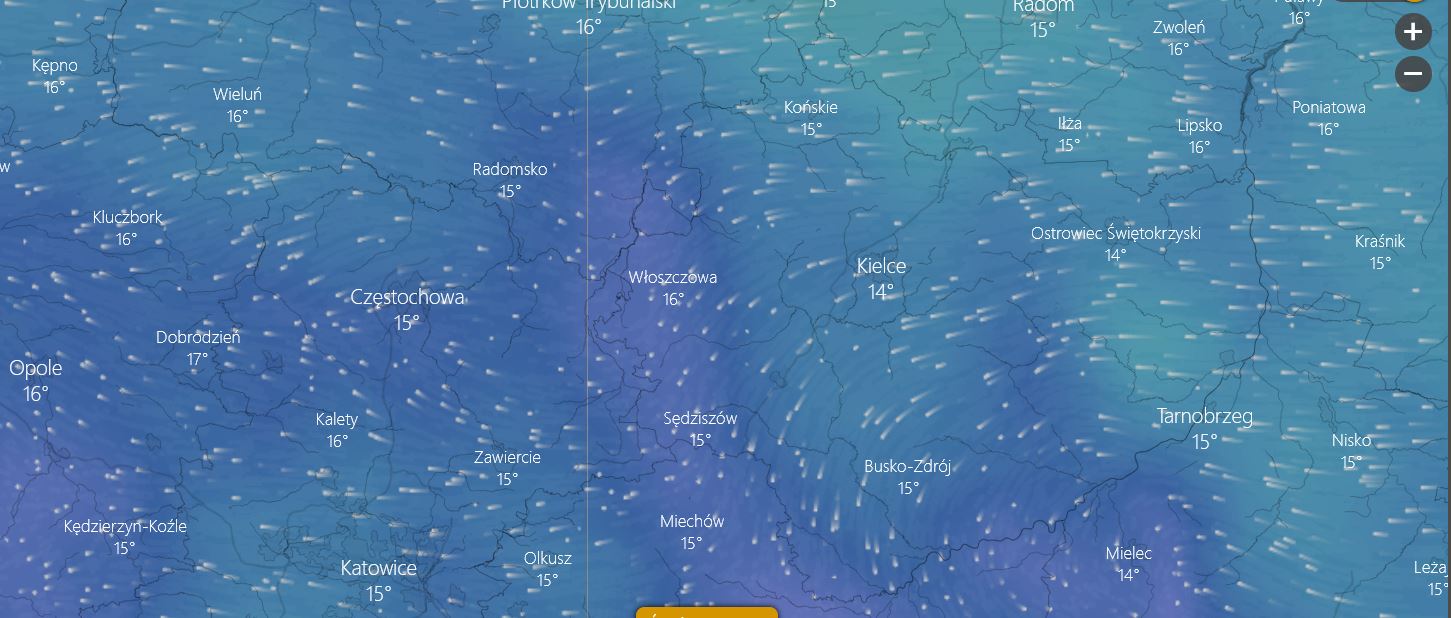The height and width of the screenshot is (618, 1451).
Task: Open the forecast for Częstochowa
Action: click(x=407, y=298)
